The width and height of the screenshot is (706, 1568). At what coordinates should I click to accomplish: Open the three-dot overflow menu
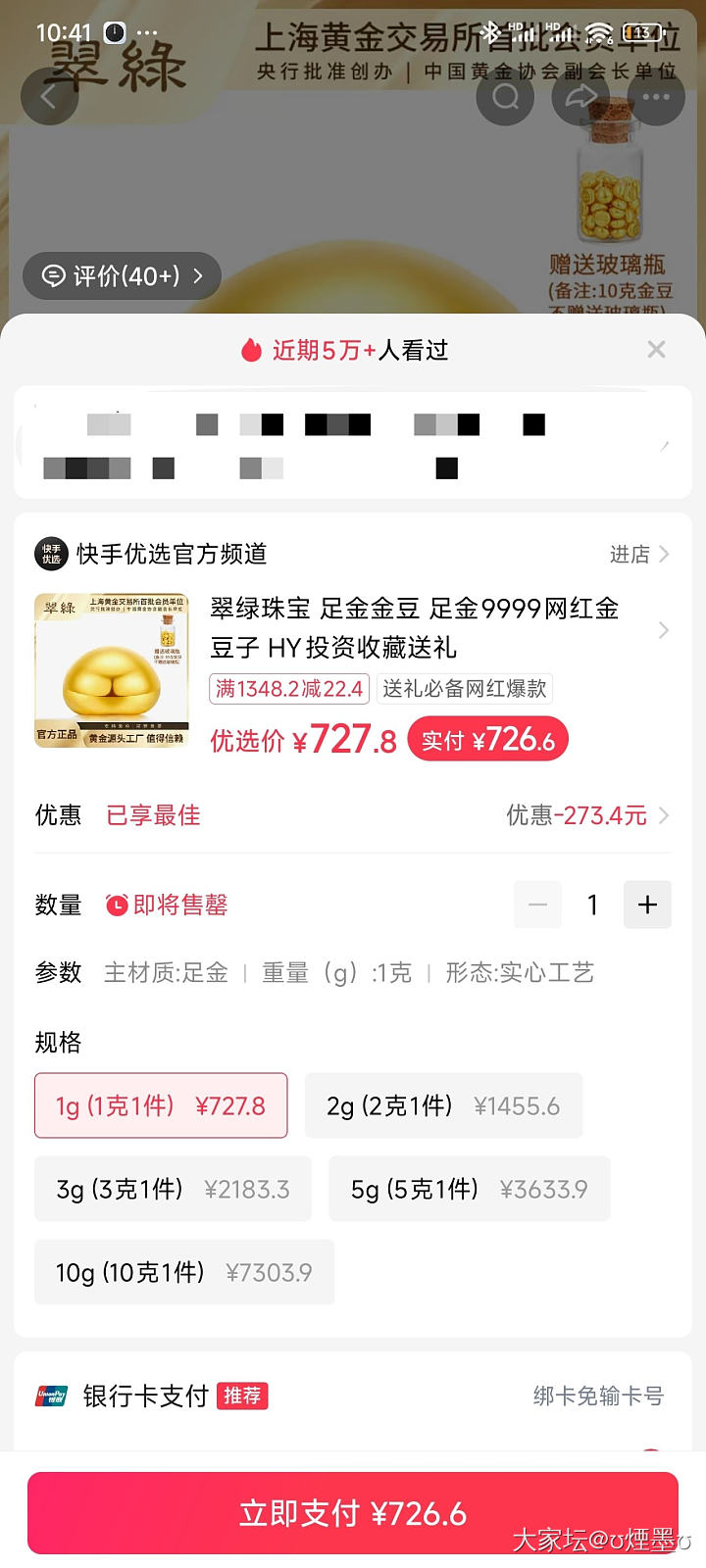click(x=655, y=96)
